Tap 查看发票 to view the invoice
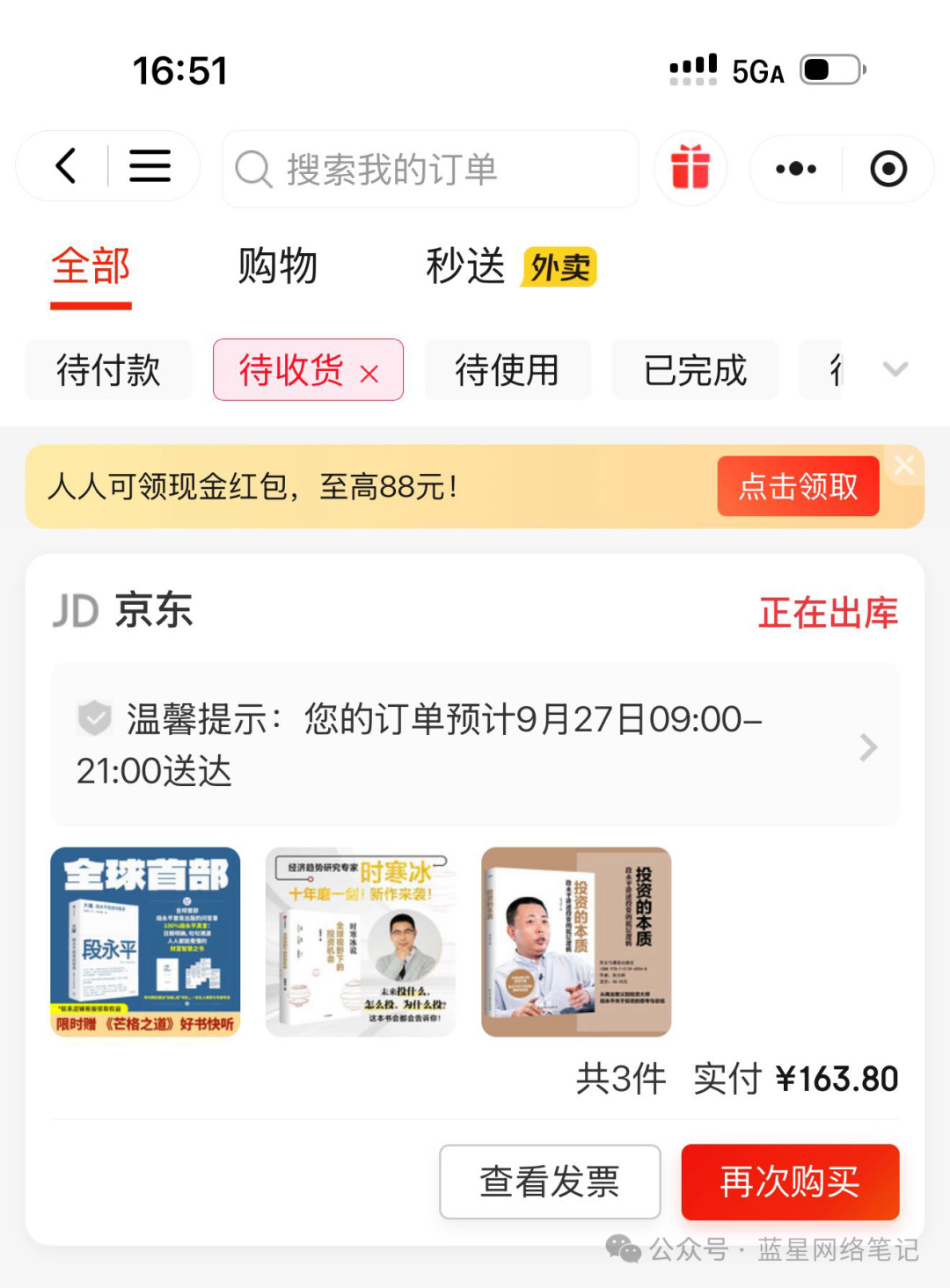Image resolution: width=950 pixels, height=1288 pixels. pyautogui.click(x=550, y=1182)
